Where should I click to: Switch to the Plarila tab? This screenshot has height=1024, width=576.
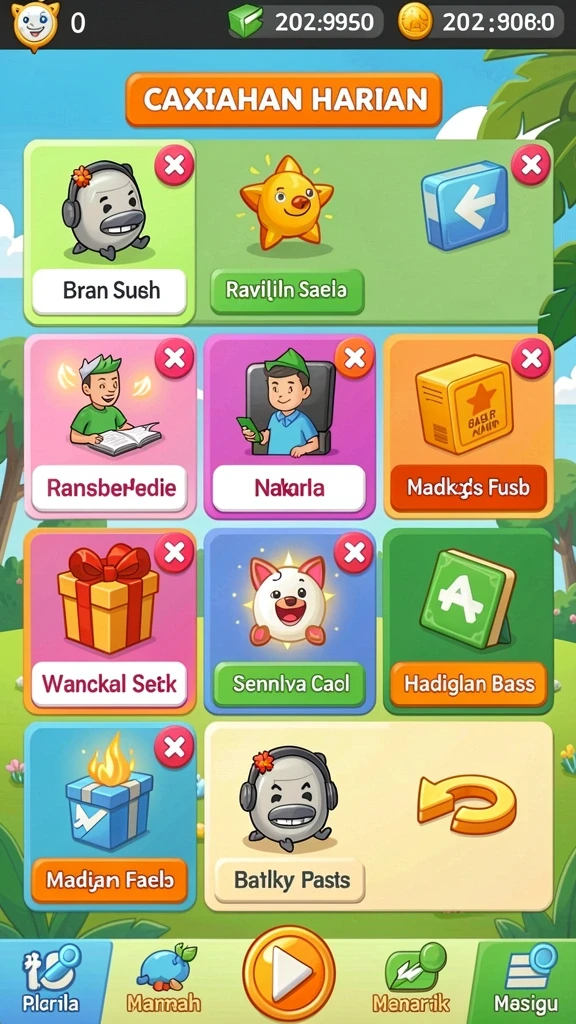(50, 980)
